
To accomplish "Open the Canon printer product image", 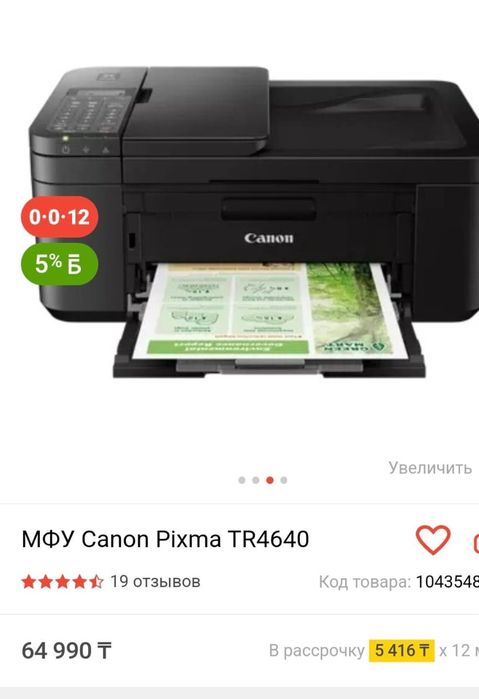I will pos(254,223).
